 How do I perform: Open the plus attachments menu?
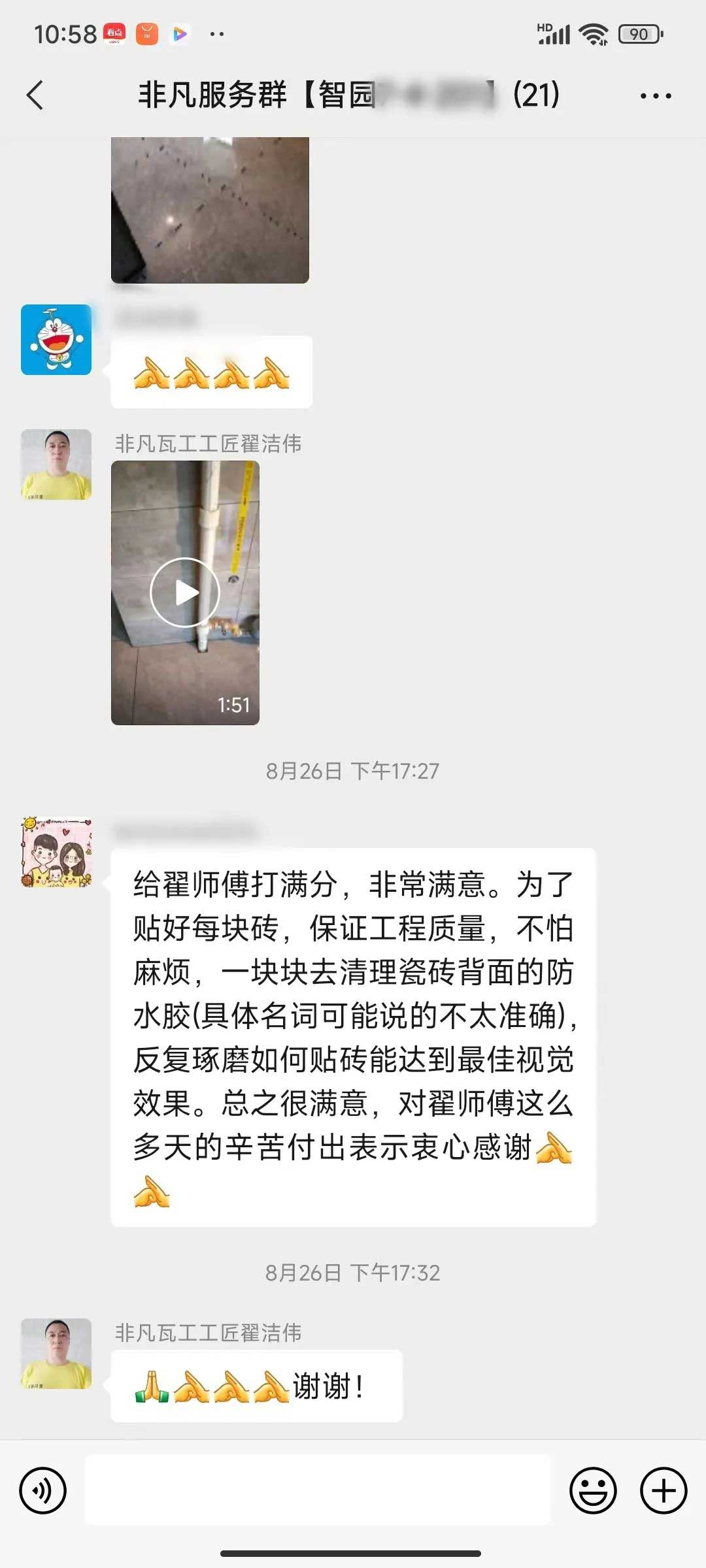pos(664,1490)
